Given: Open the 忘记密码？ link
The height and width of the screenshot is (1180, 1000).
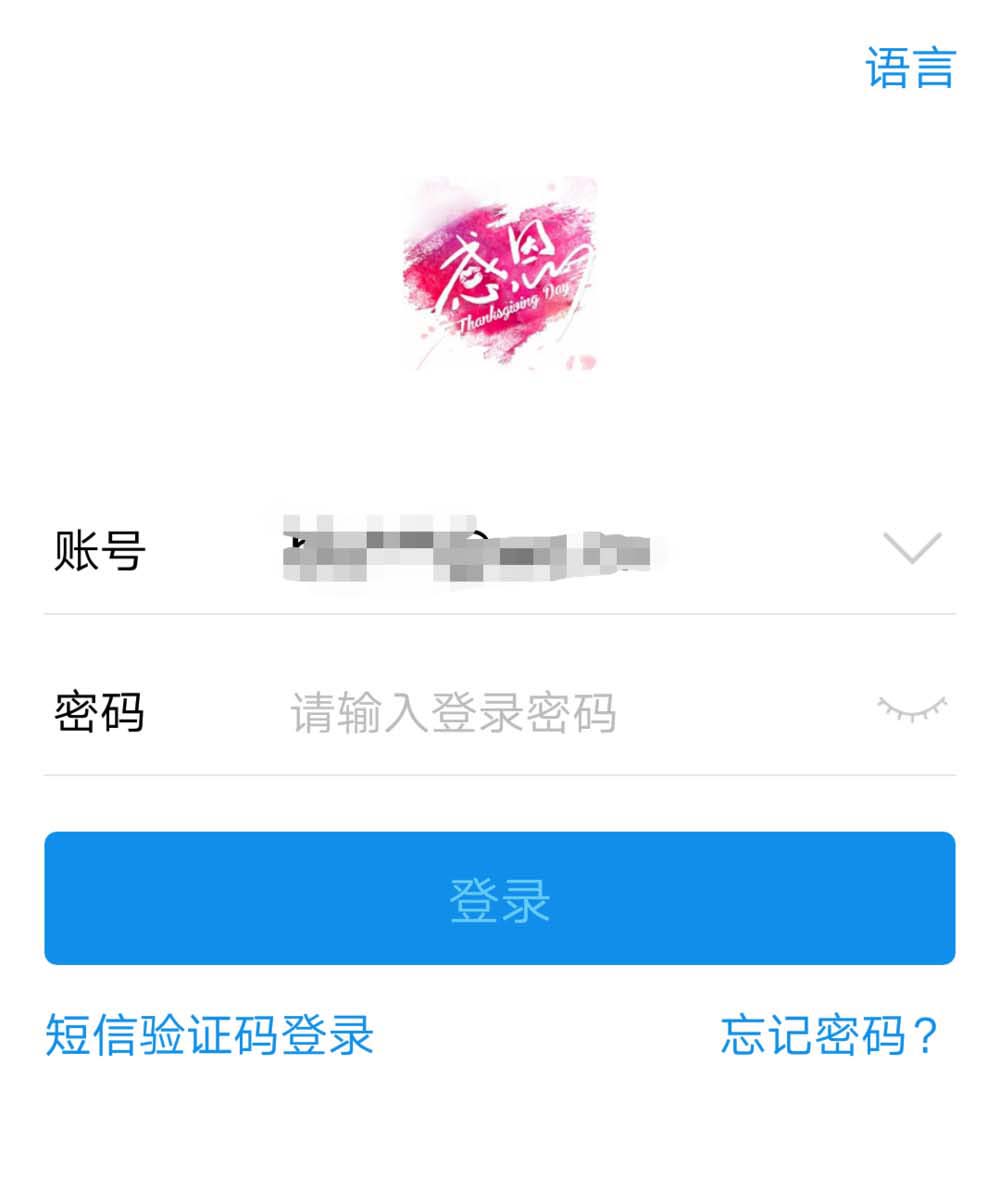Looking at the screenshot, I should pyautogui.click(x=829, y=1035).
